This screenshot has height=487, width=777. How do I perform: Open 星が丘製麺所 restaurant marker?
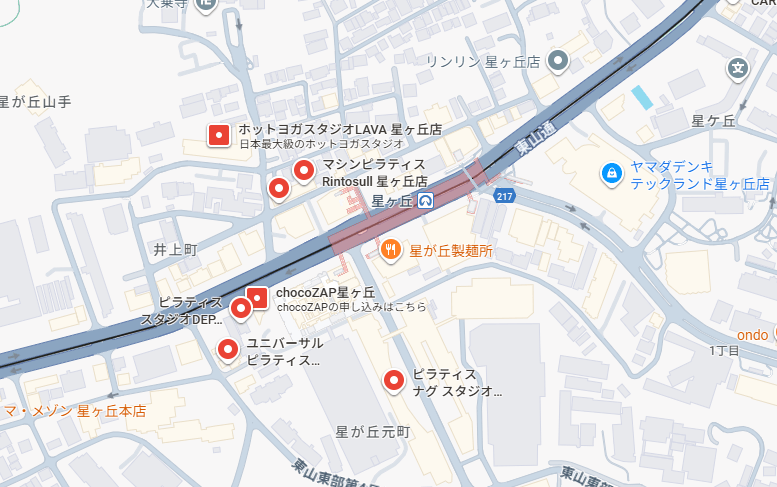coord(391,249)
